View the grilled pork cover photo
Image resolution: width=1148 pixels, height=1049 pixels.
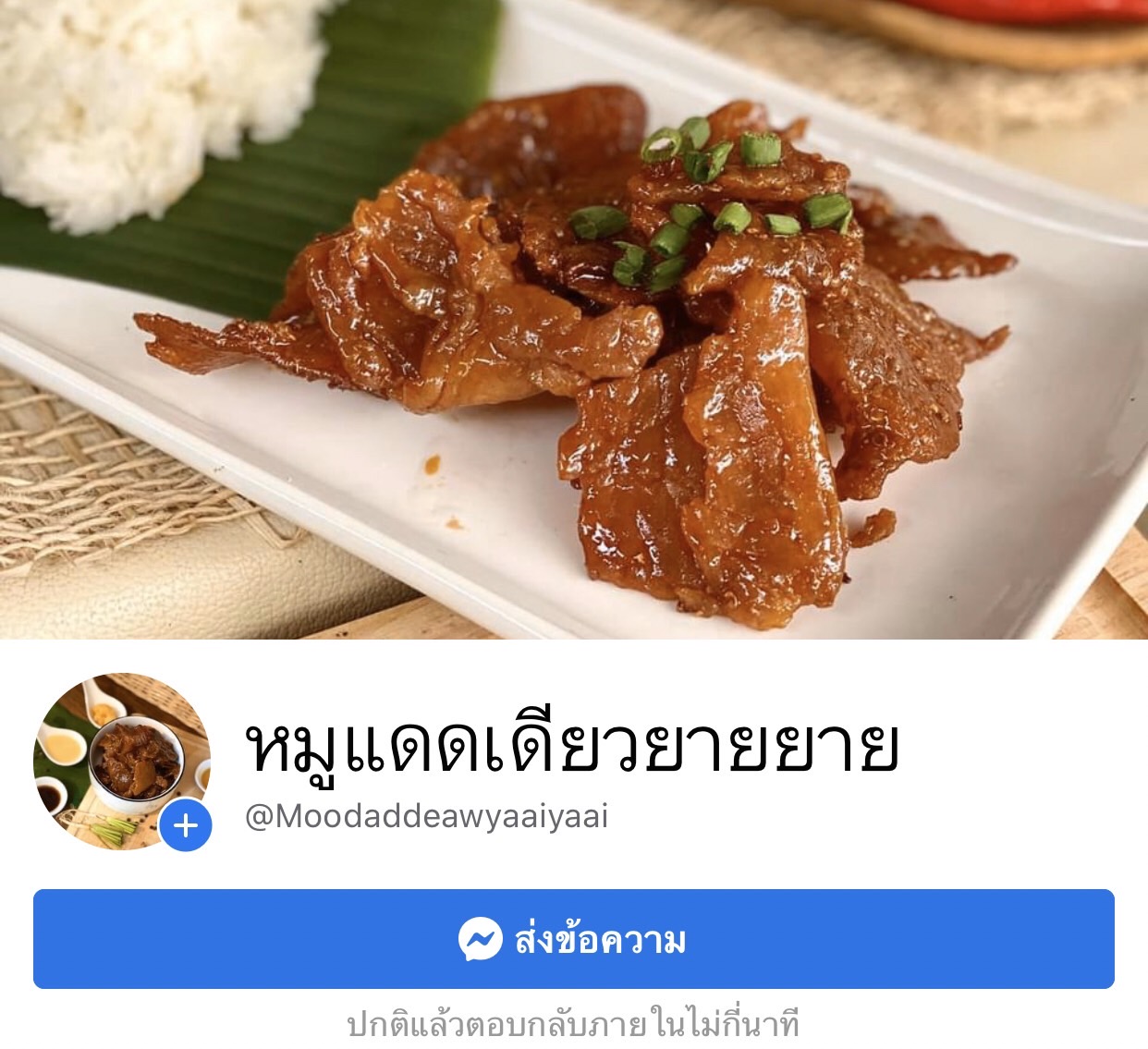(x=573, y=319)
